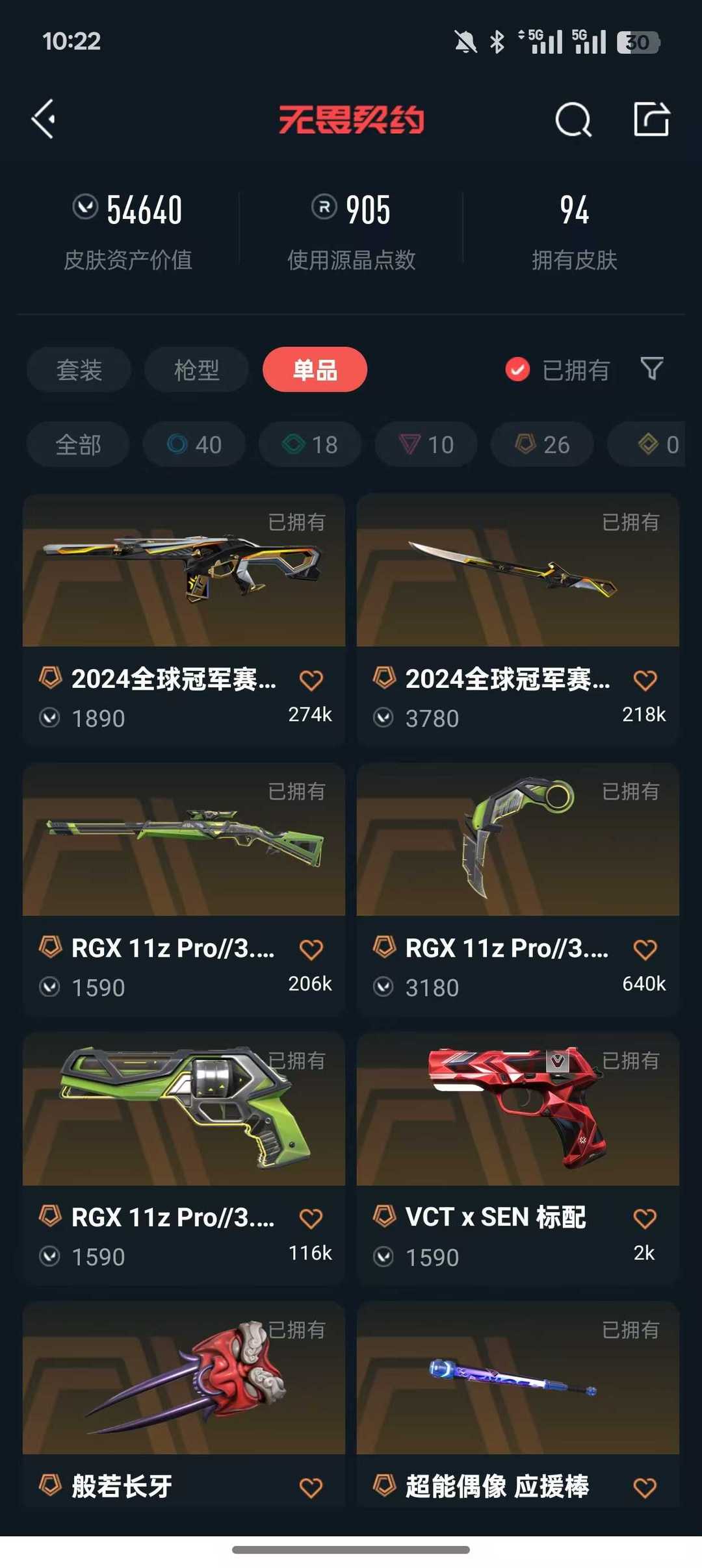Click the 单品 button

[315, 370]
